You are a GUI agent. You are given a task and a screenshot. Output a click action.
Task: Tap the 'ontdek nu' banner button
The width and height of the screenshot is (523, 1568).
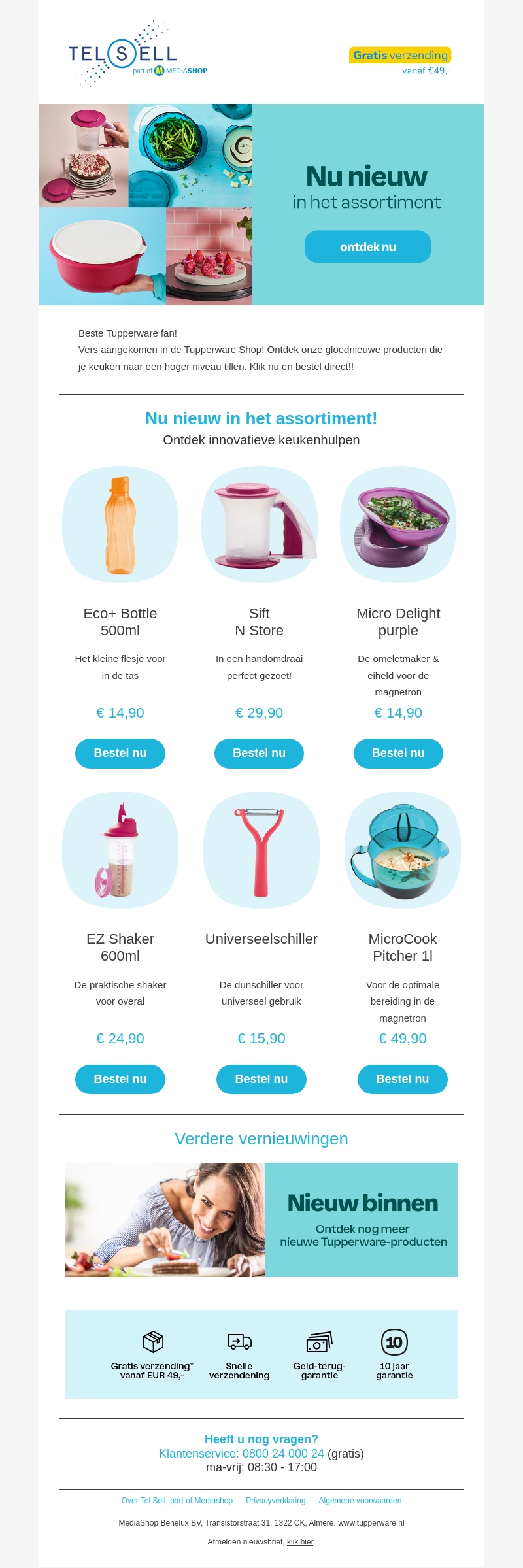[x=367, y=246]
